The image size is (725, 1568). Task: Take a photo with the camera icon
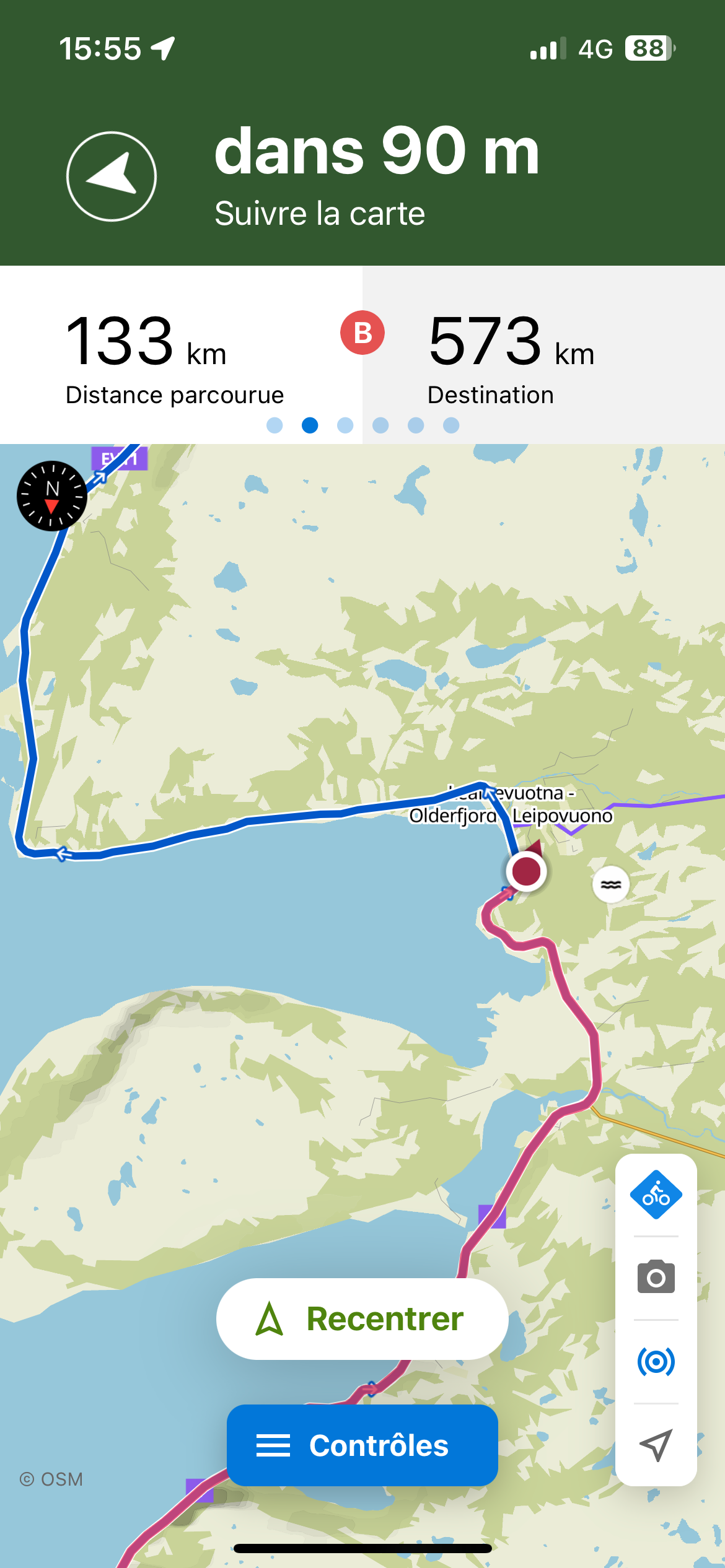pos(656,1277)
